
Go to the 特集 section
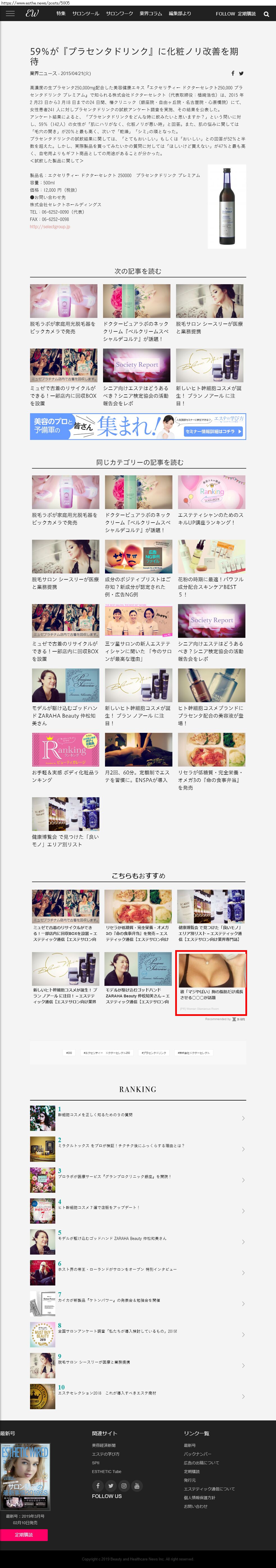(61, 13)
